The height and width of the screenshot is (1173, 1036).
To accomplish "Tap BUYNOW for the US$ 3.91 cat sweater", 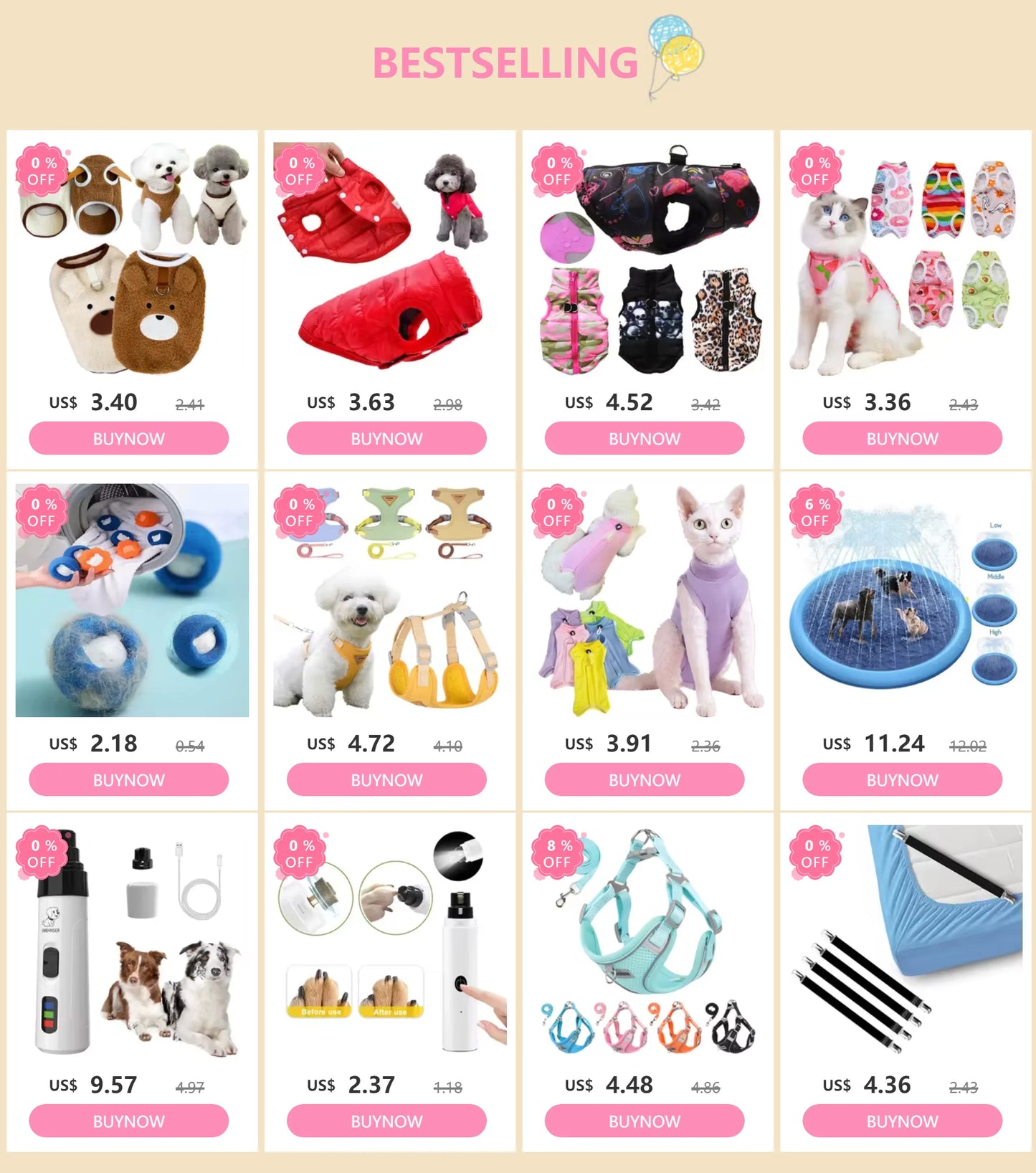I will [x=644, y=779].
